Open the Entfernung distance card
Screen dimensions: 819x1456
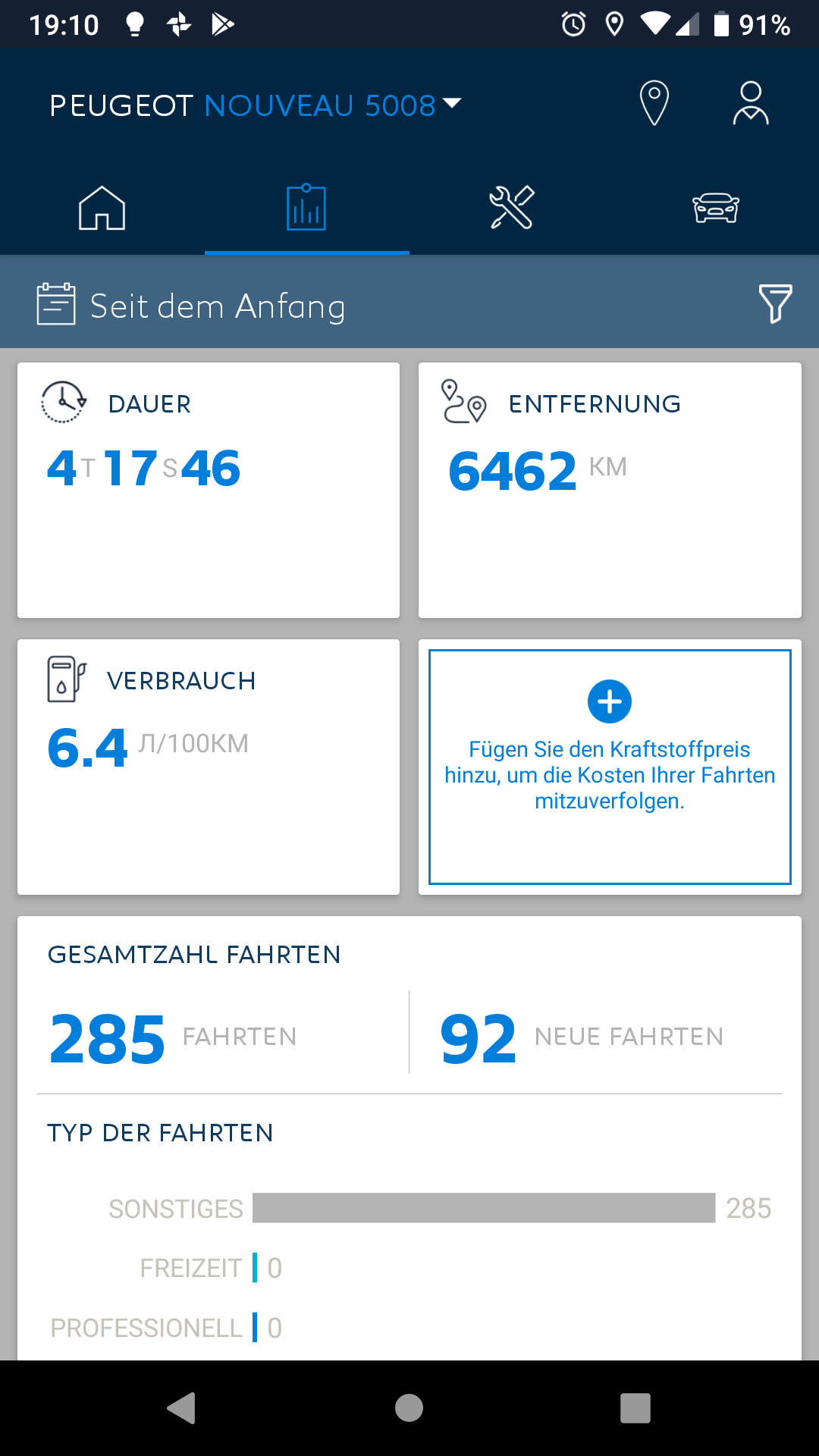tap(610, 490)
